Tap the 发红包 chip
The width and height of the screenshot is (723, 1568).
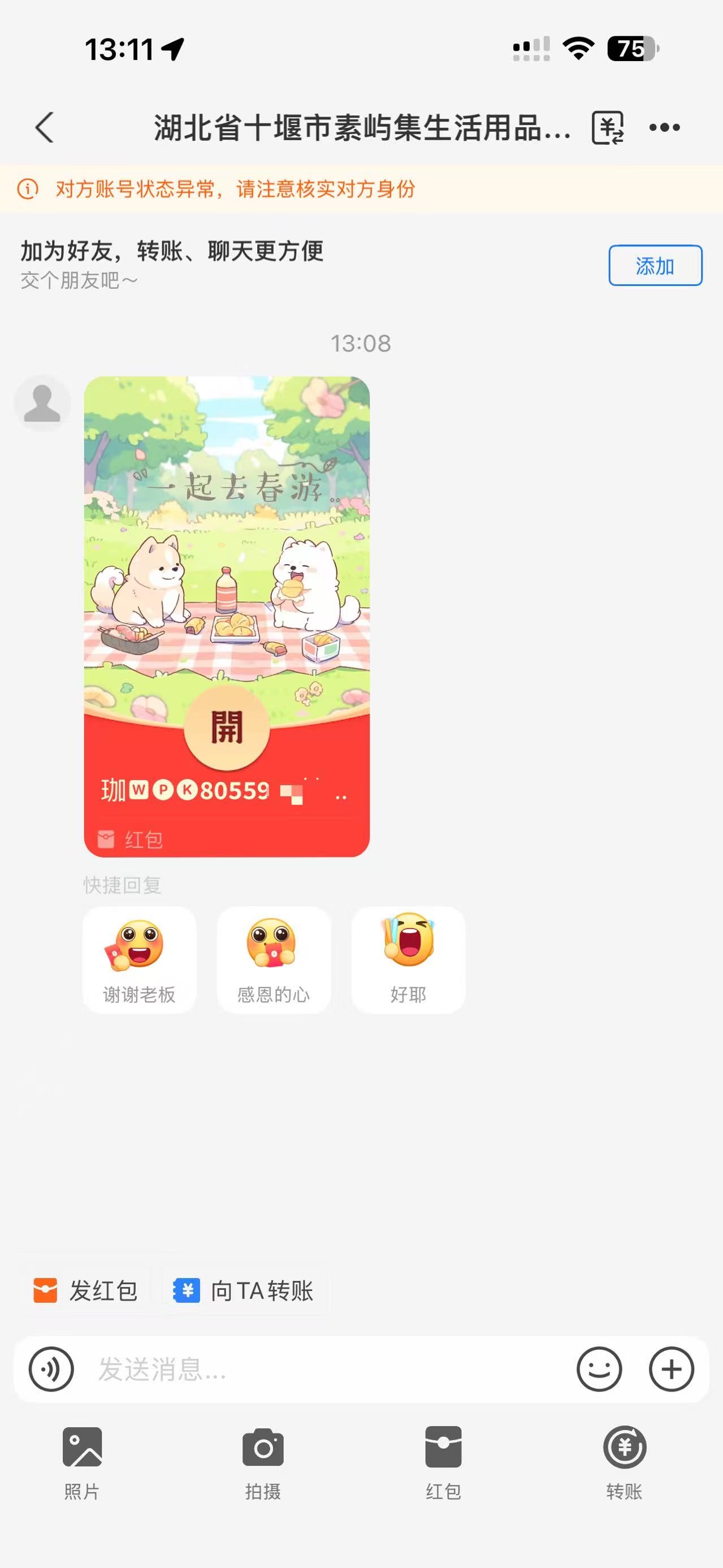(x=86, y=1291)
